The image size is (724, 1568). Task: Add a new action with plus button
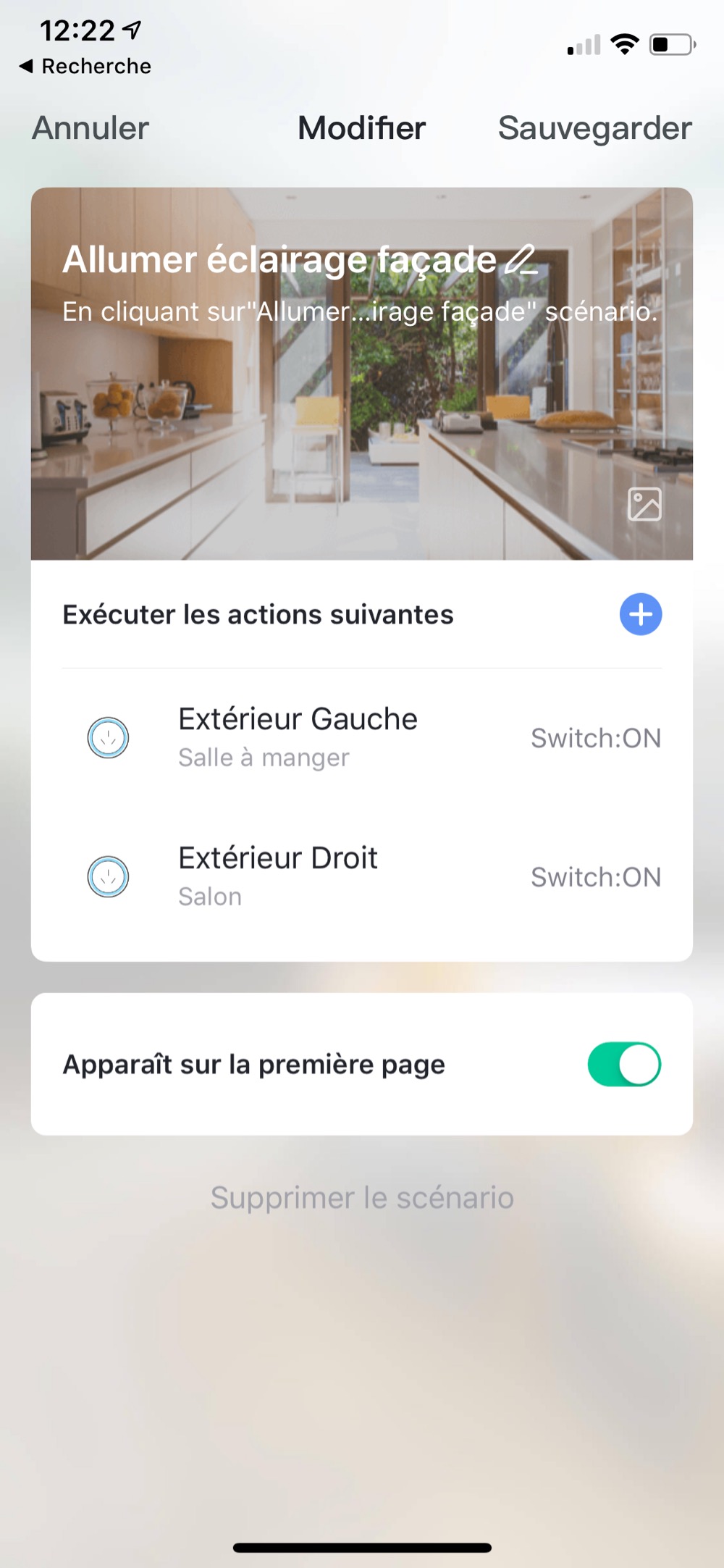click(x=640, y=614)
